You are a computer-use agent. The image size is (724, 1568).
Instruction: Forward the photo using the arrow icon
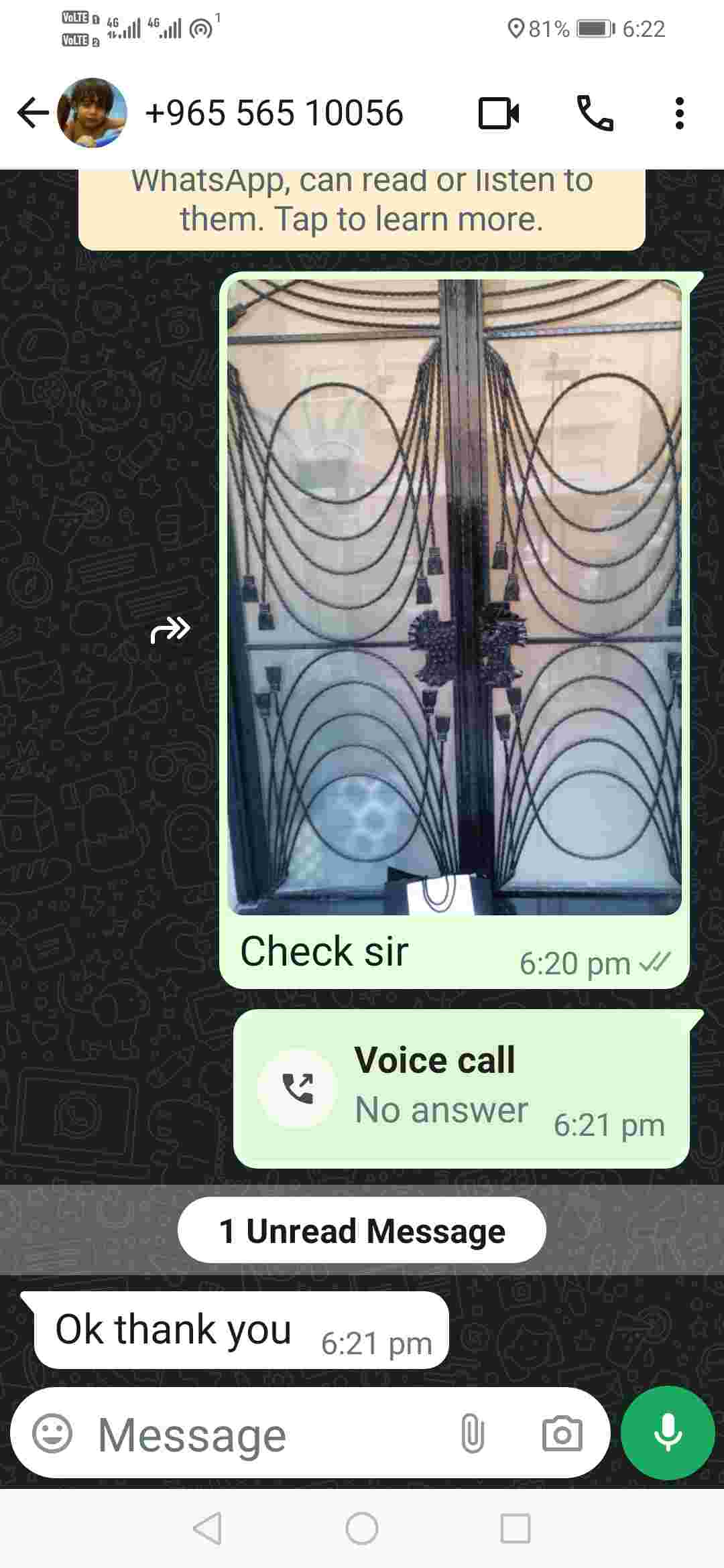coord(170,630)
